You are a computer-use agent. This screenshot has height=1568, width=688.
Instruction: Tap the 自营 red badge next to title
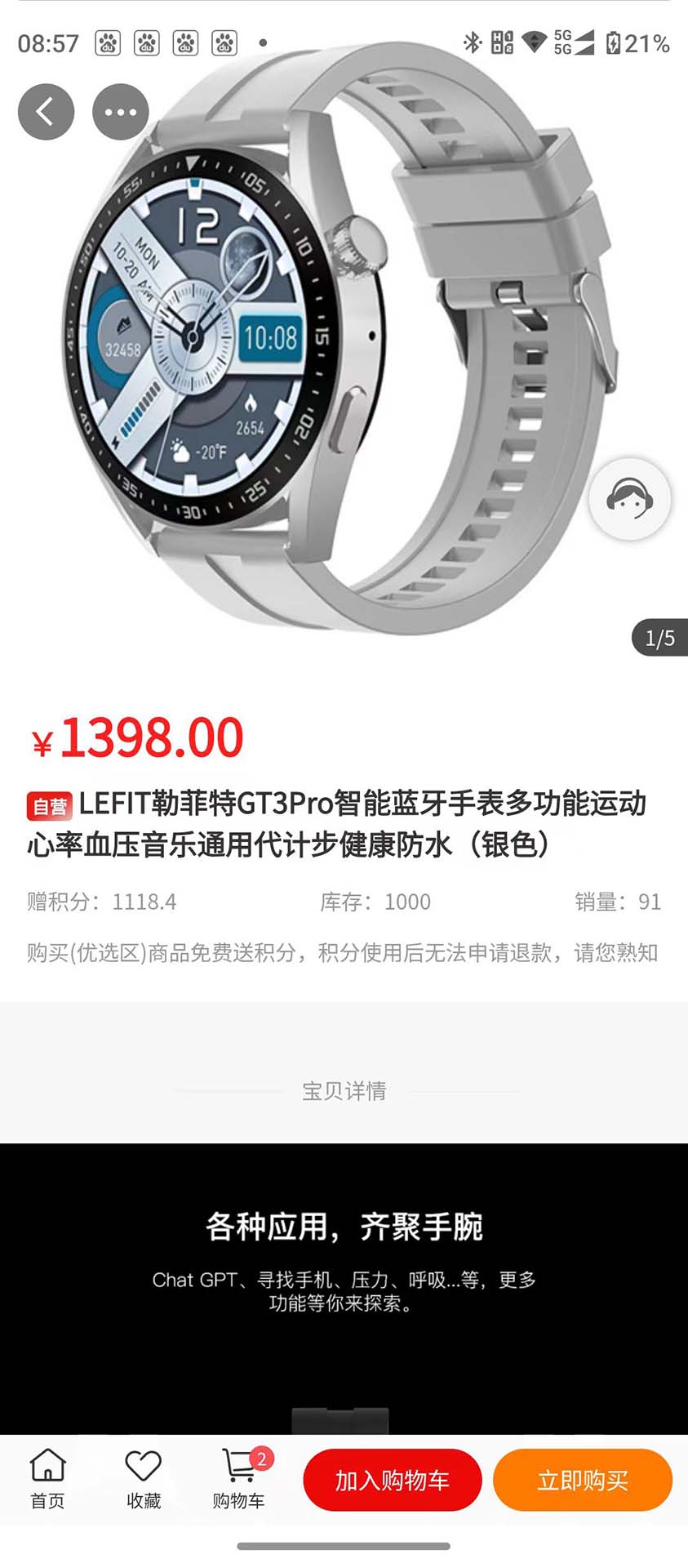48,807
